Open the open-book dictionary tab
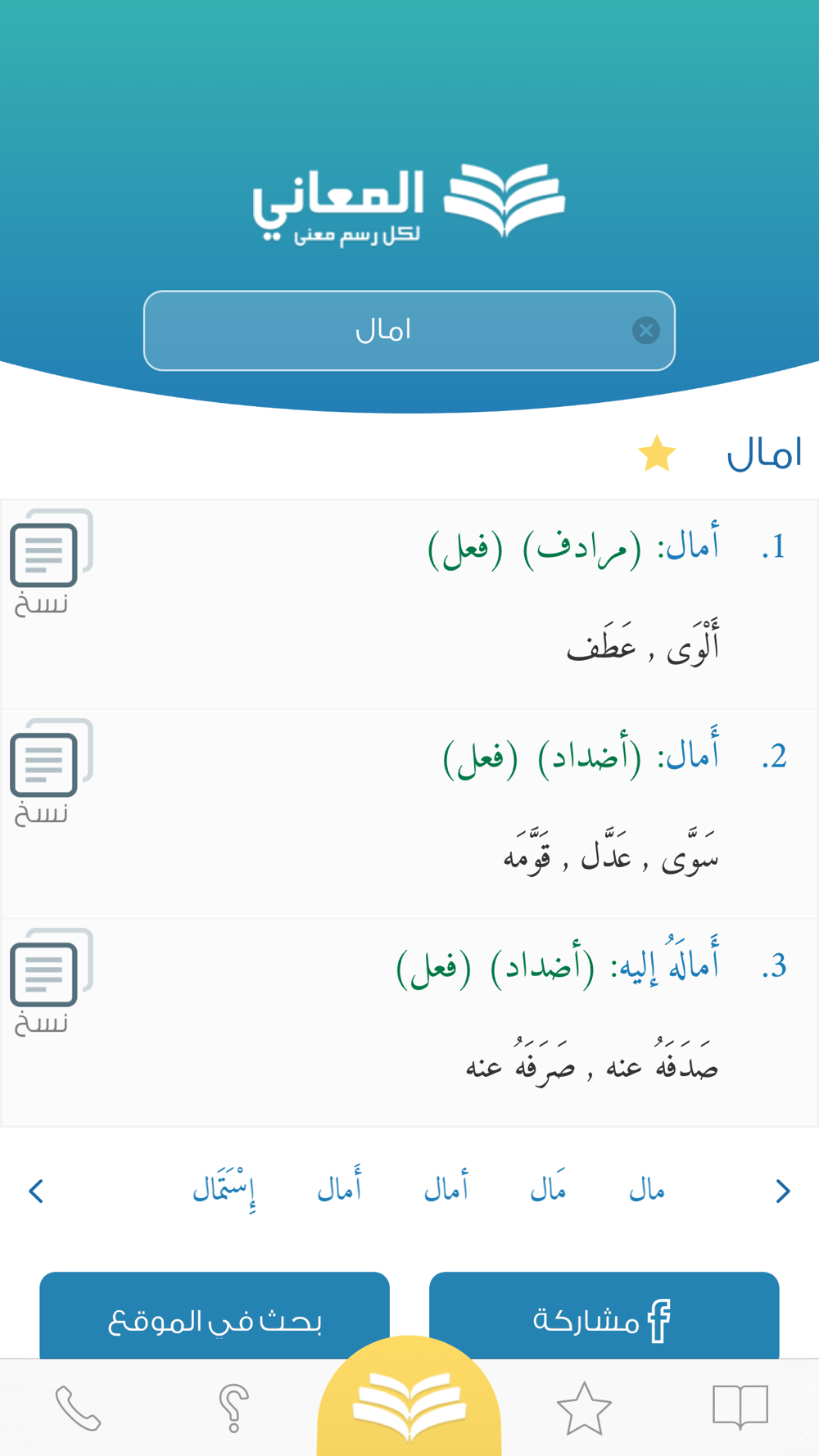This screenshot has width=819, height=1456. [740, 1408]
